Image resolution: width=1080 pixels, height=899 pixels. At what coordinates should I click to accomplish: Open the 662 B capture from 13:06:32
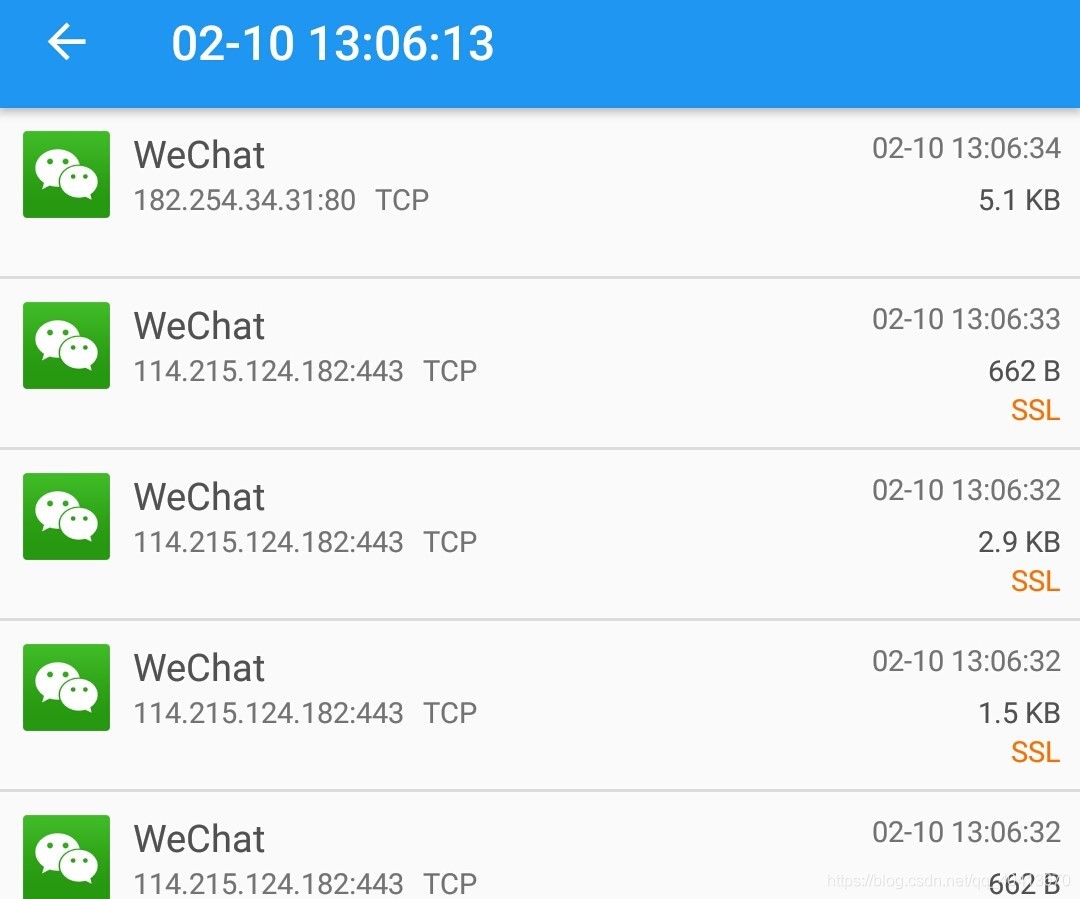(540, 848)
